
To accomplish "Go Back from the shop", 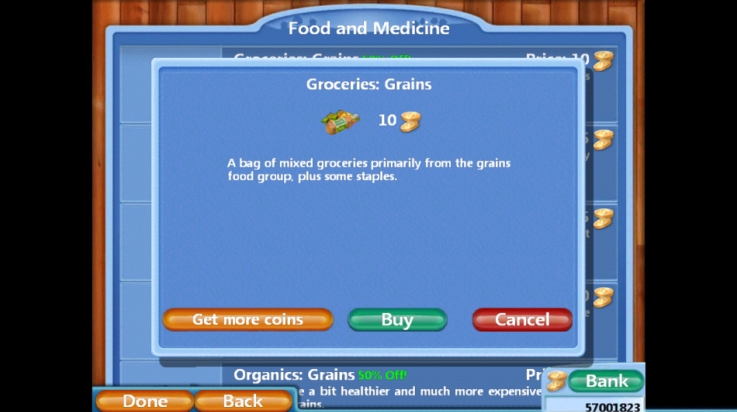I will [x=242, y=401].
